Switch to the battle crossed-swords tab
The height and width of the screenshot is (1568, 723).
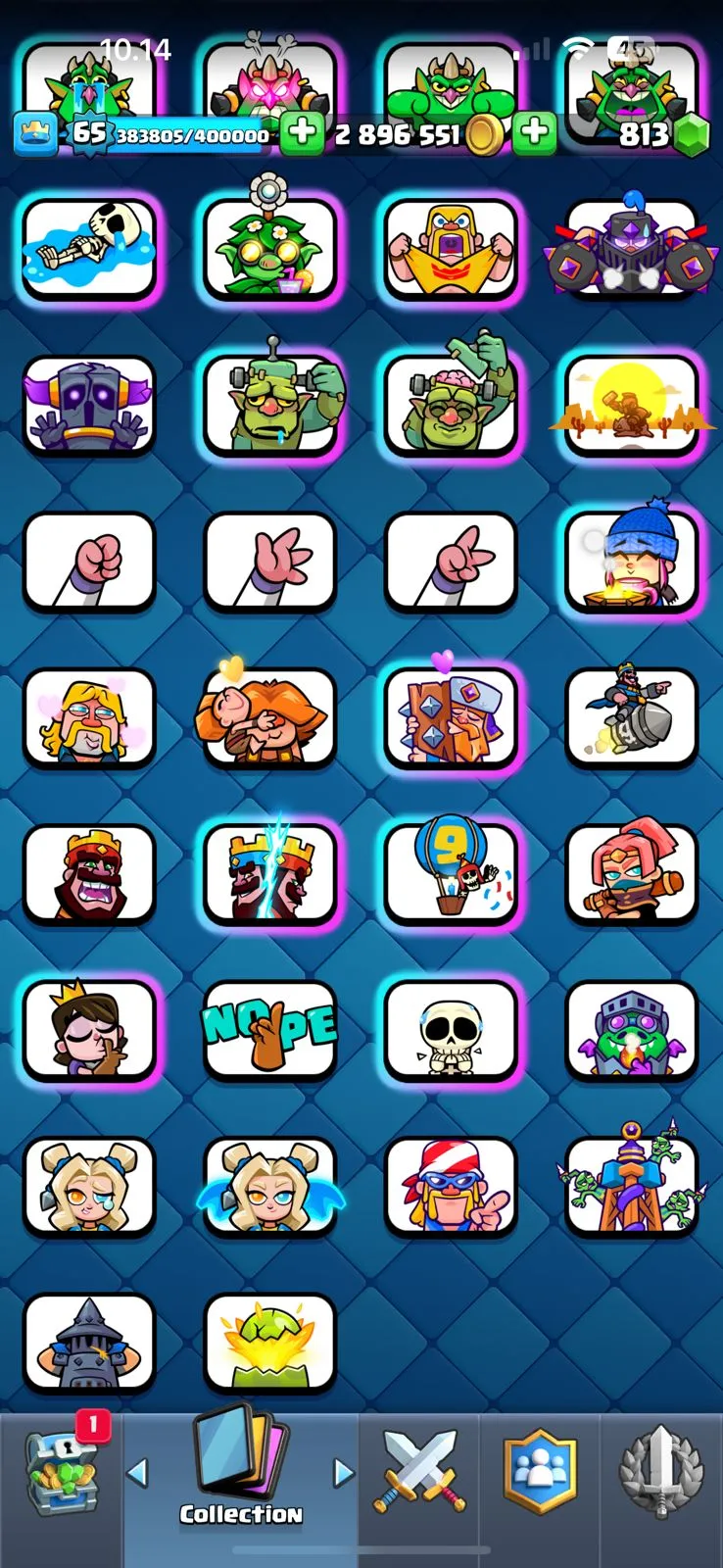coord(418,1470)
